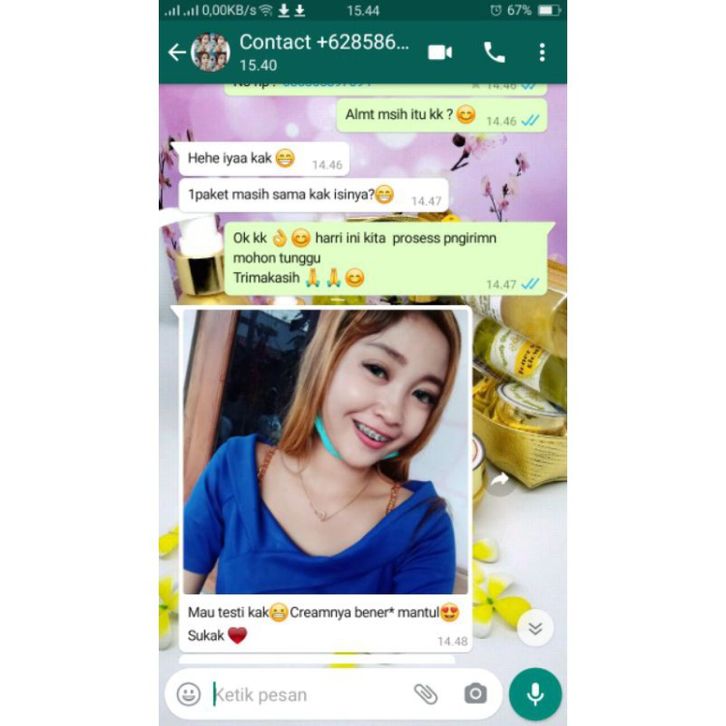Image resolution: width=726 pixels, height=726 pixels.
Task: Attach a file with the paperclip
Action: pyautogui.click(x=426, y=694)
